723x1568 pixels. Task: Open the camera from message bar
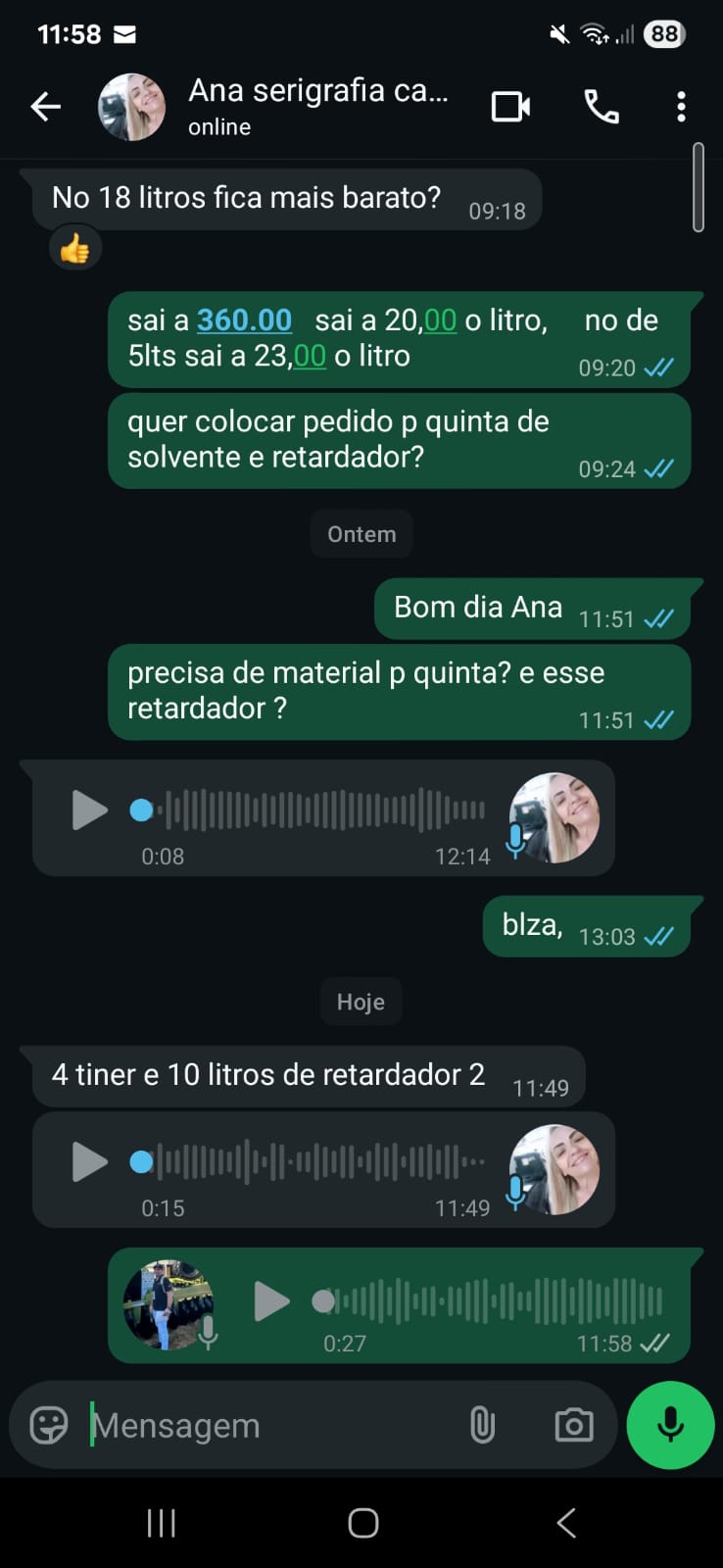point(573,1425)
